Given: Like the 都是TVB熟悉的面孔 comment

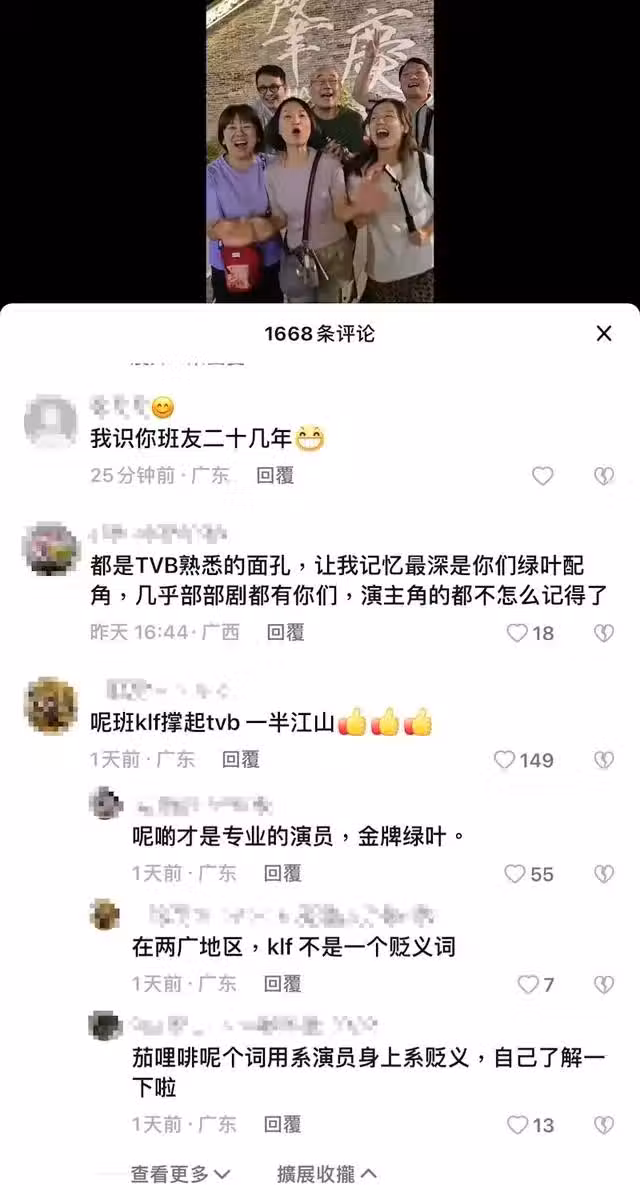Looking at the screenshot, I should tap(518, 633).
